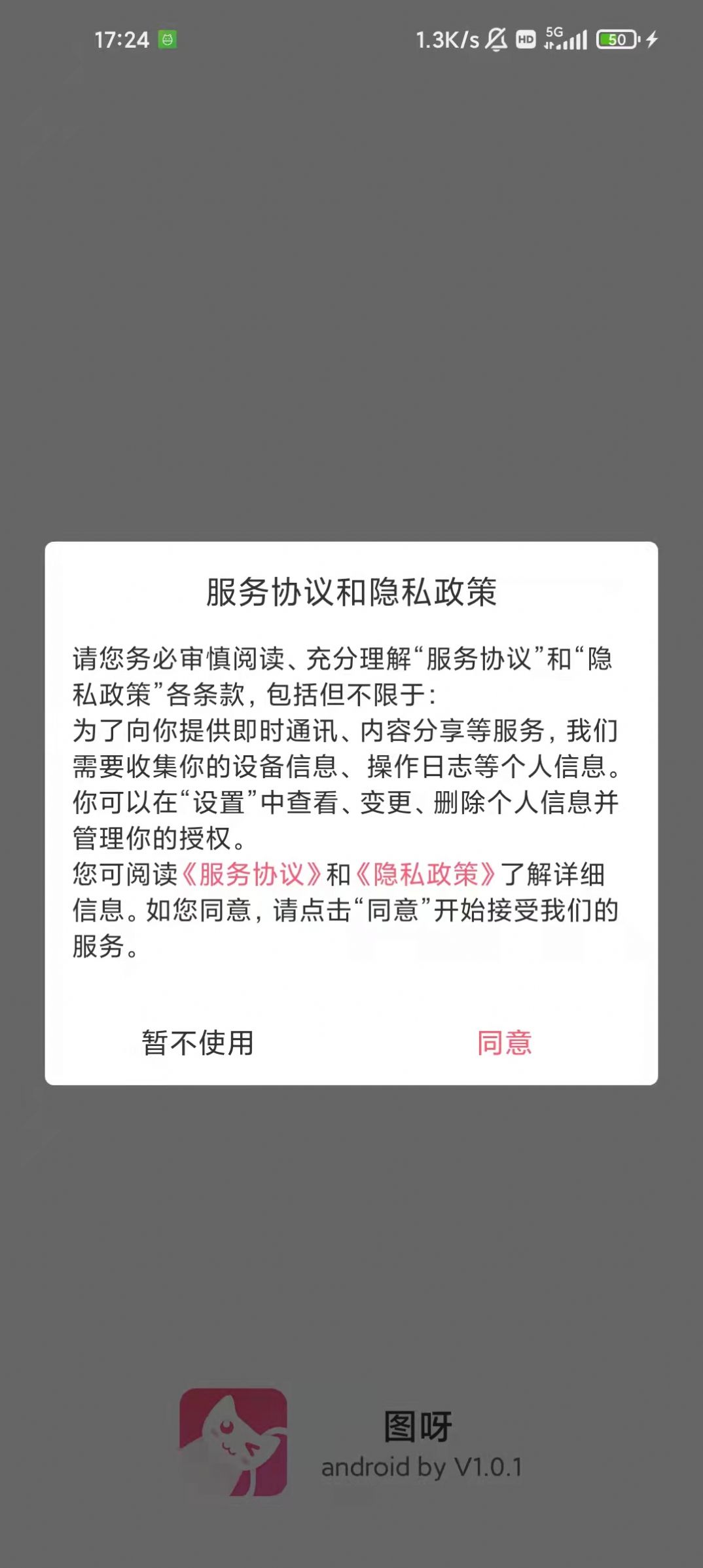Tap the dimmed area above the dialog
Image resolution: width=703 pixels, height=1568 pixels.
click(x=351, y=295)
